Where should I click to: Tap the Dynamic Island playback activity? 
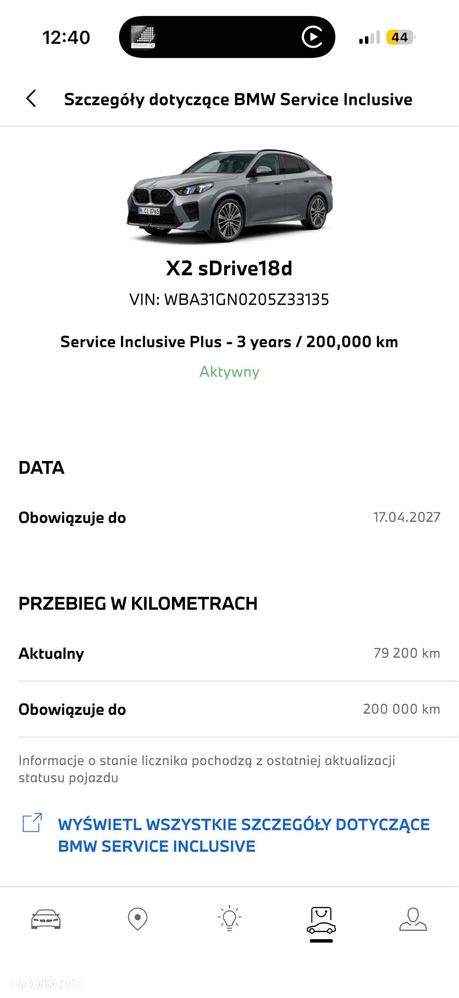point(227,37)
